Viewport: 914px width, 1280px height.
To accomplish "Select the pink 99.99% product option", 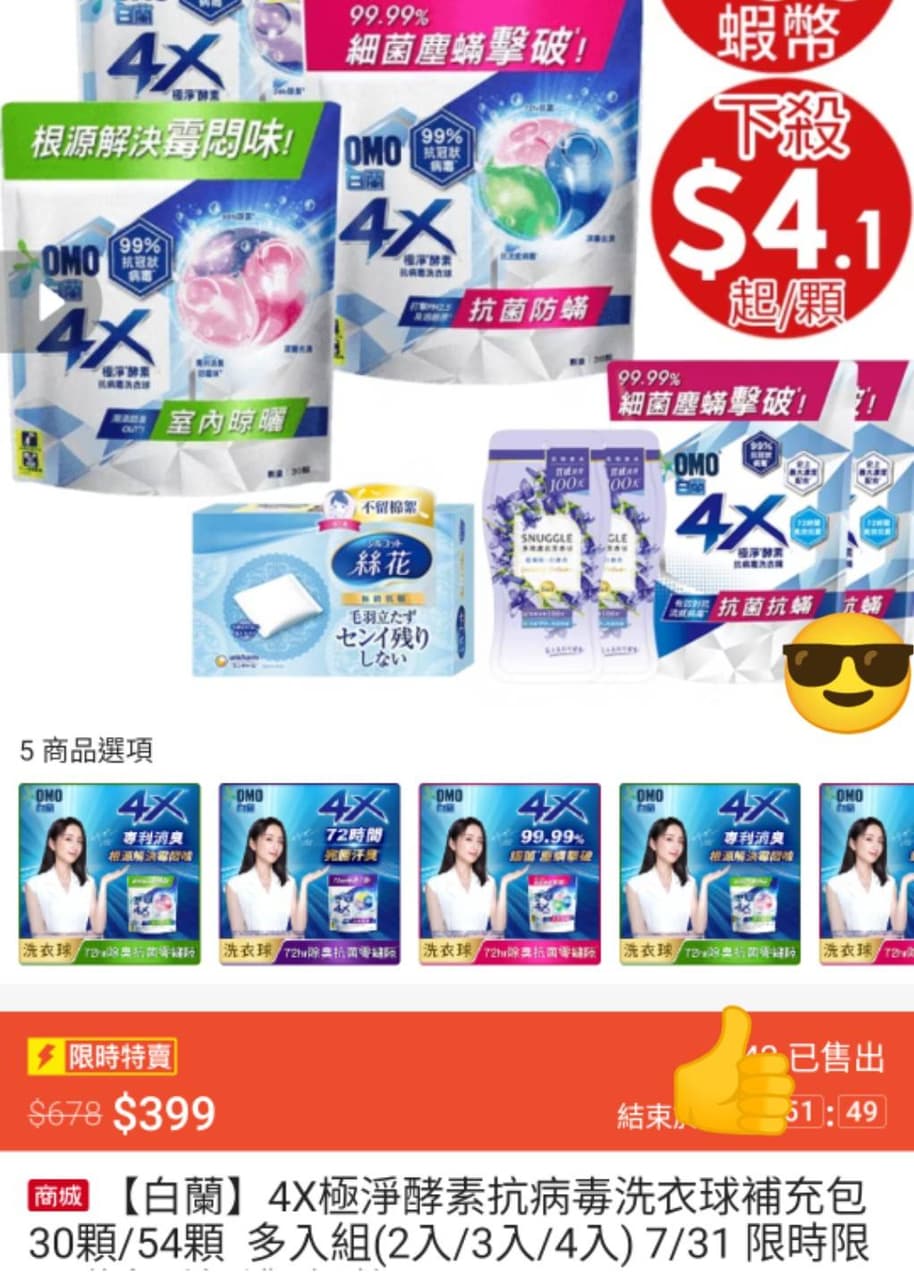I will (x=509, y=873).
